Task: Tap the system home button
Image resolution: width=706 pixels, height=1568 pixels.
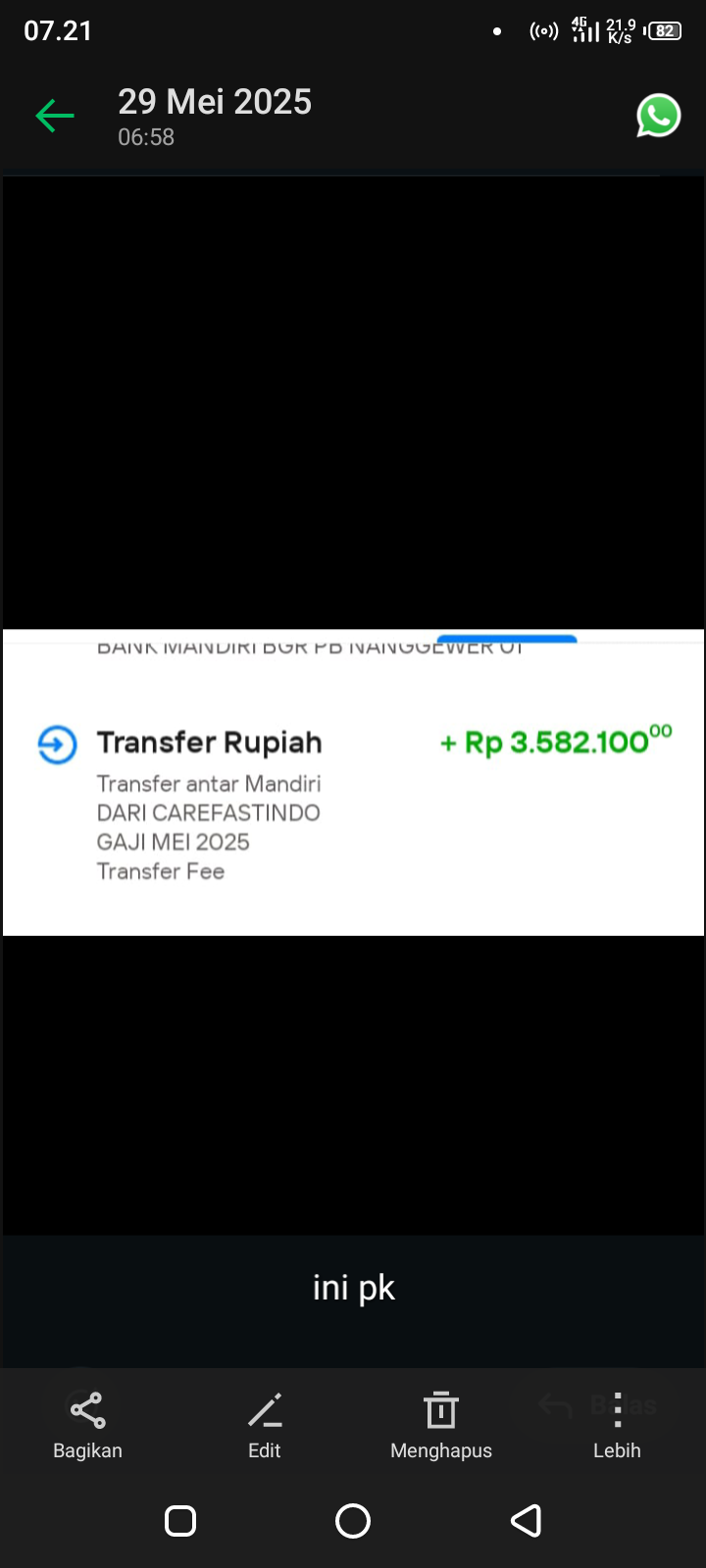Action: [x=353, y=1521]
